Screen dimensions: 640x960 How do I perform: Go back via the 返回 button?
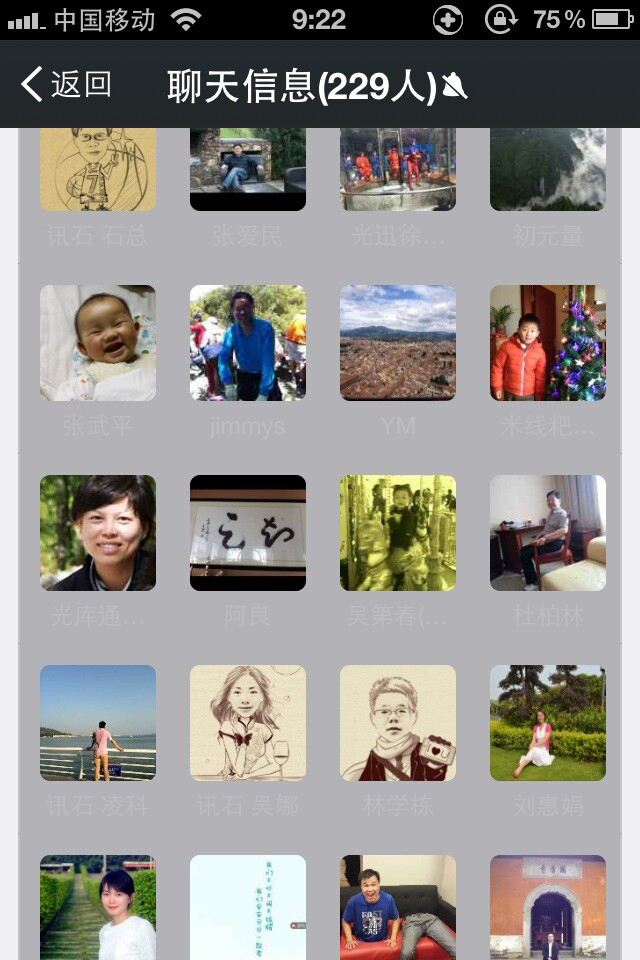pyautogui.click(x=66, y=85)
